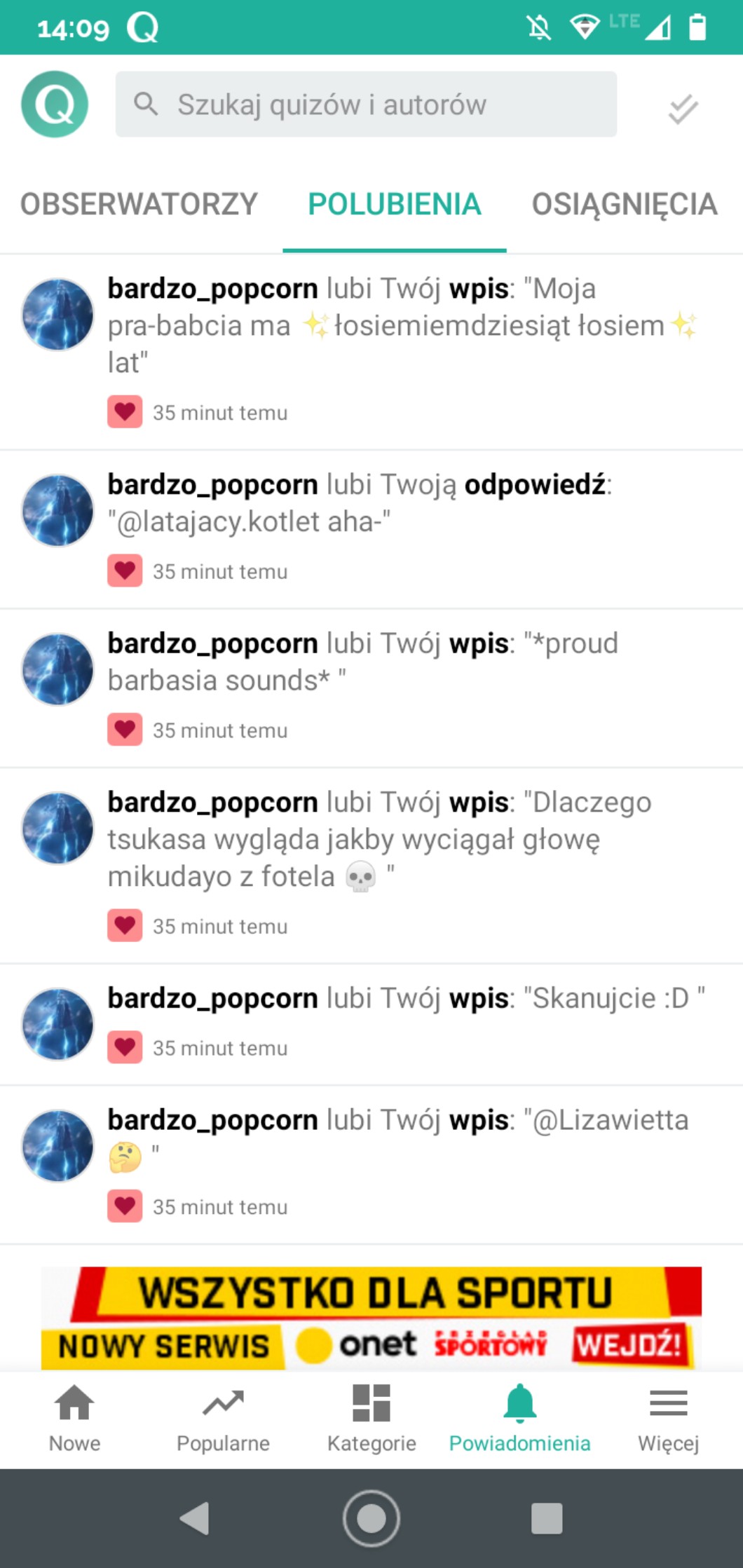
Task: Switch to the OSIĄGNIĘCIA tab
Action: click(624, 205)
